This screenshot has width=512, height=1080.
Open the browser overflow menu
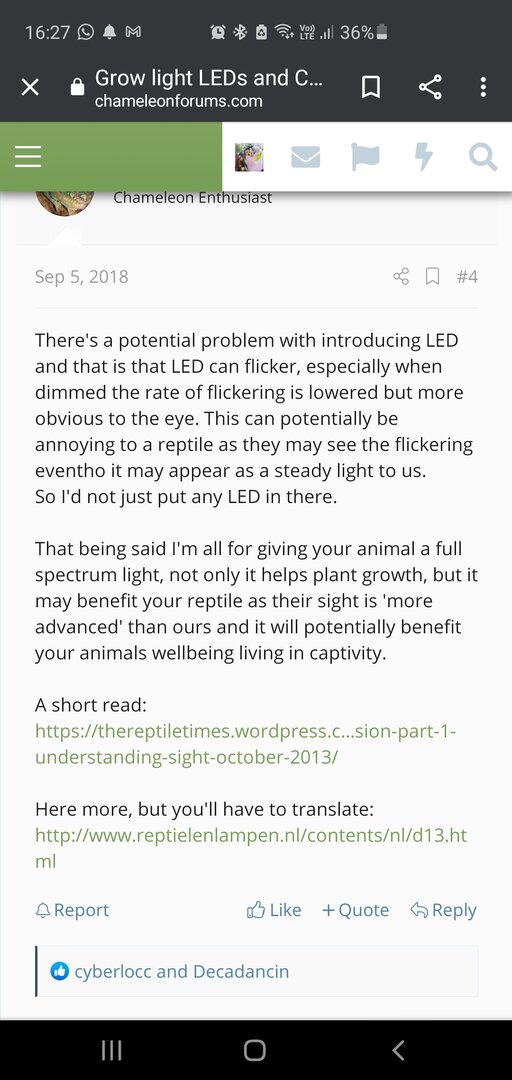pyautogui.click(x=483, y=87)
